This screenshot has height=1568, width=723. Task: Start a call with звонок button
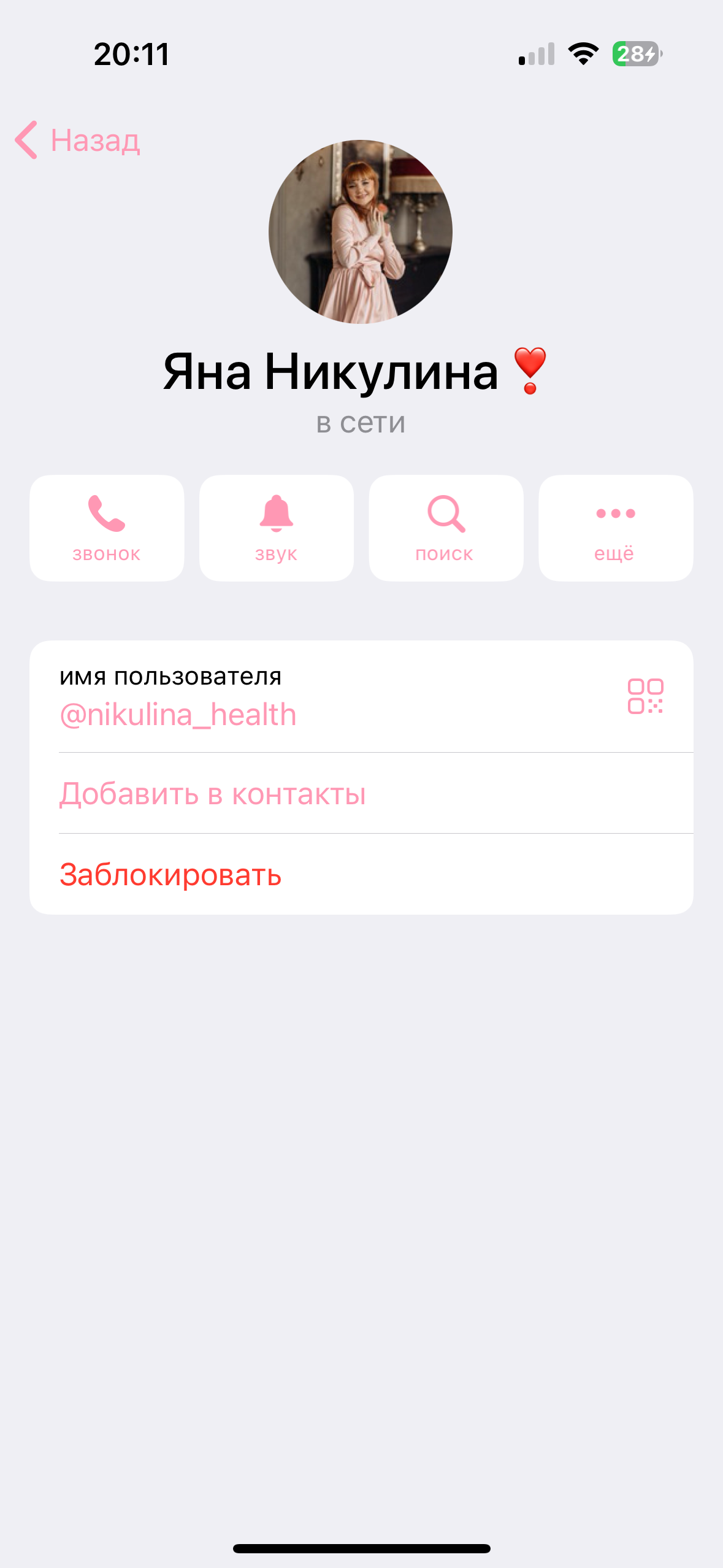tap(107, 528)
